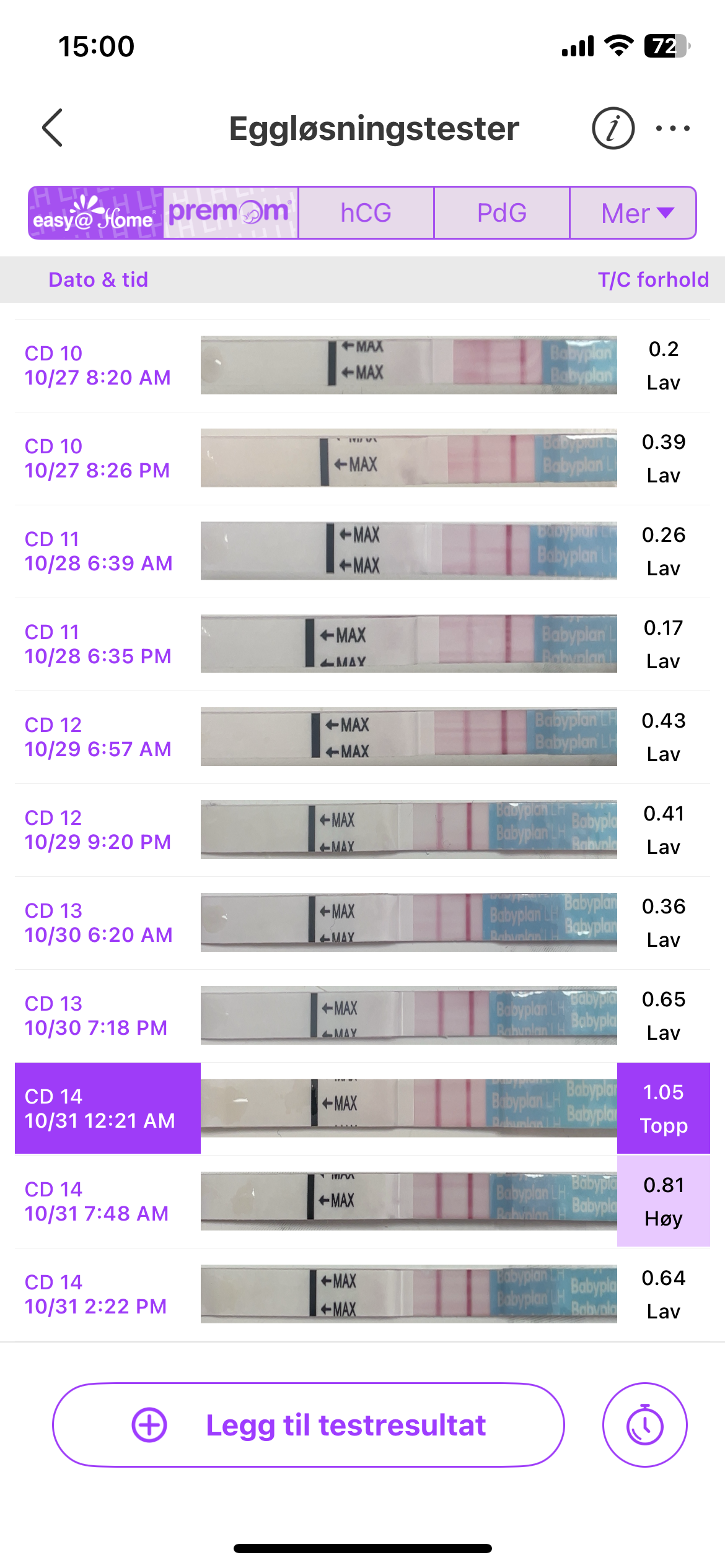This screenshot has height=1568, width=725.
Task: Expand the Mer dropdown
Action: (x=633, y=212)
